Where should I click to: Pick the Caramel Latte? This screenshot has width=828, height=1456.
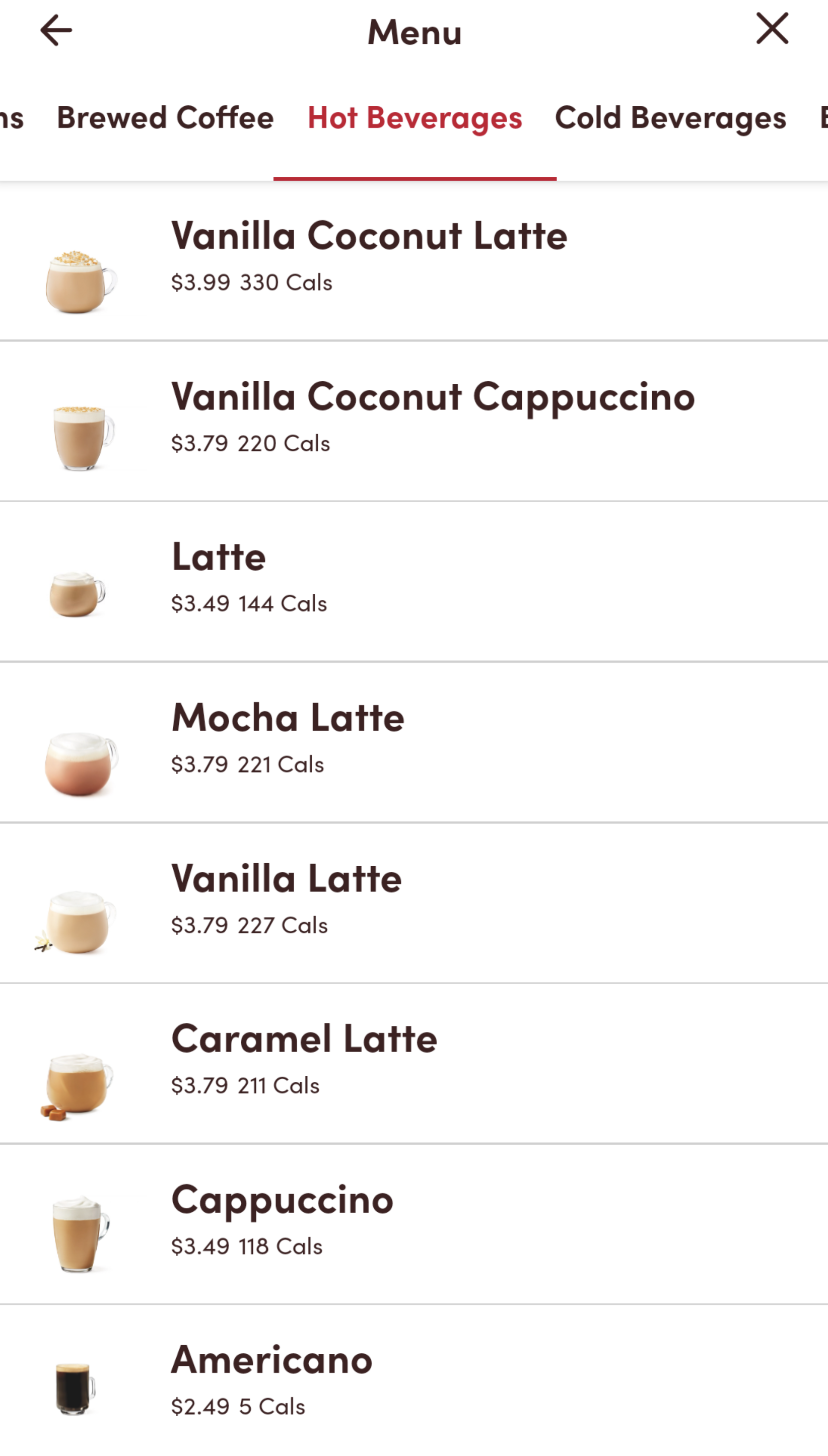point(414,1064)
